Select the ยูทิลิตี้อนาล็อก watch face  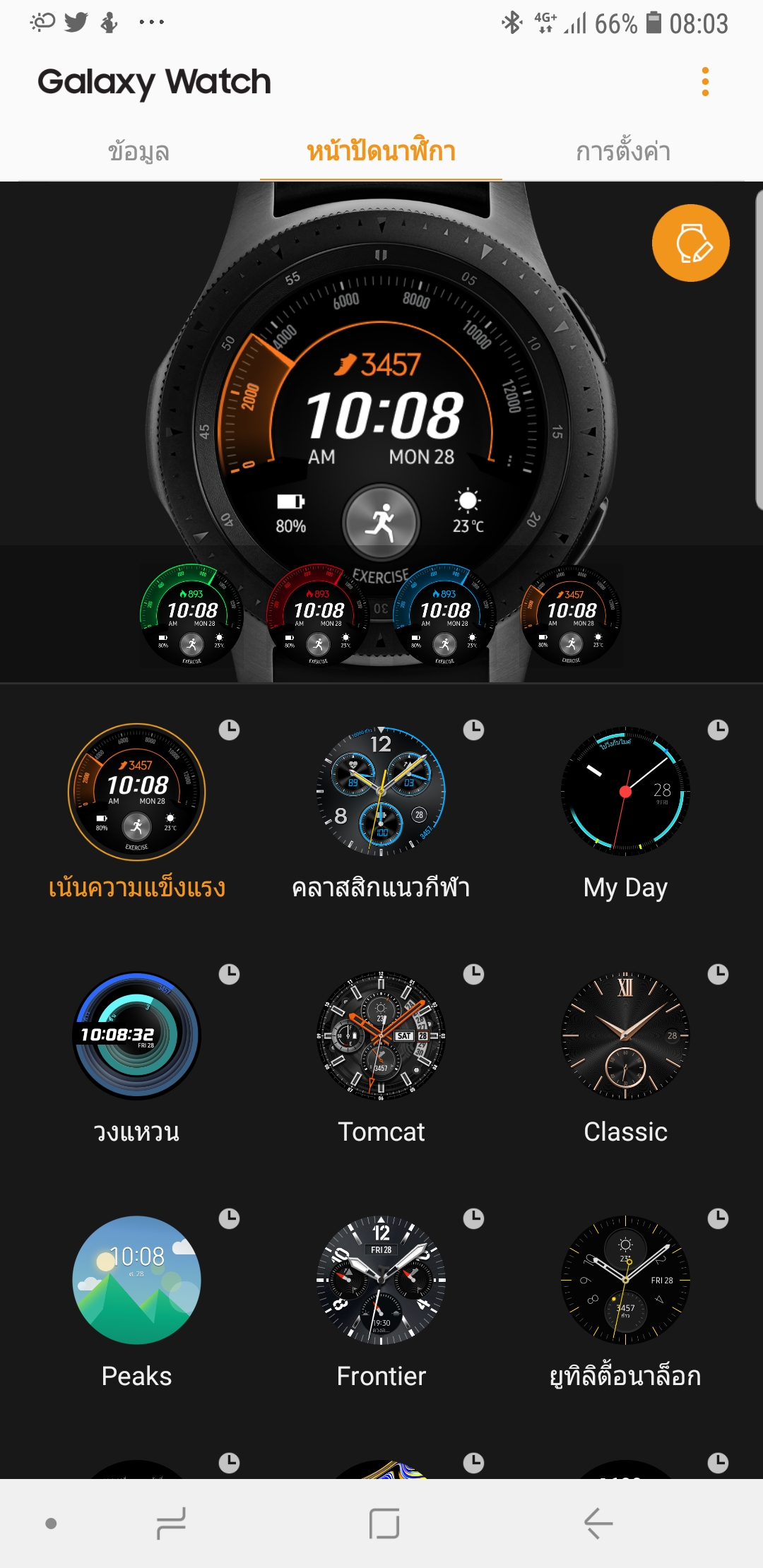coord(625,1280)
